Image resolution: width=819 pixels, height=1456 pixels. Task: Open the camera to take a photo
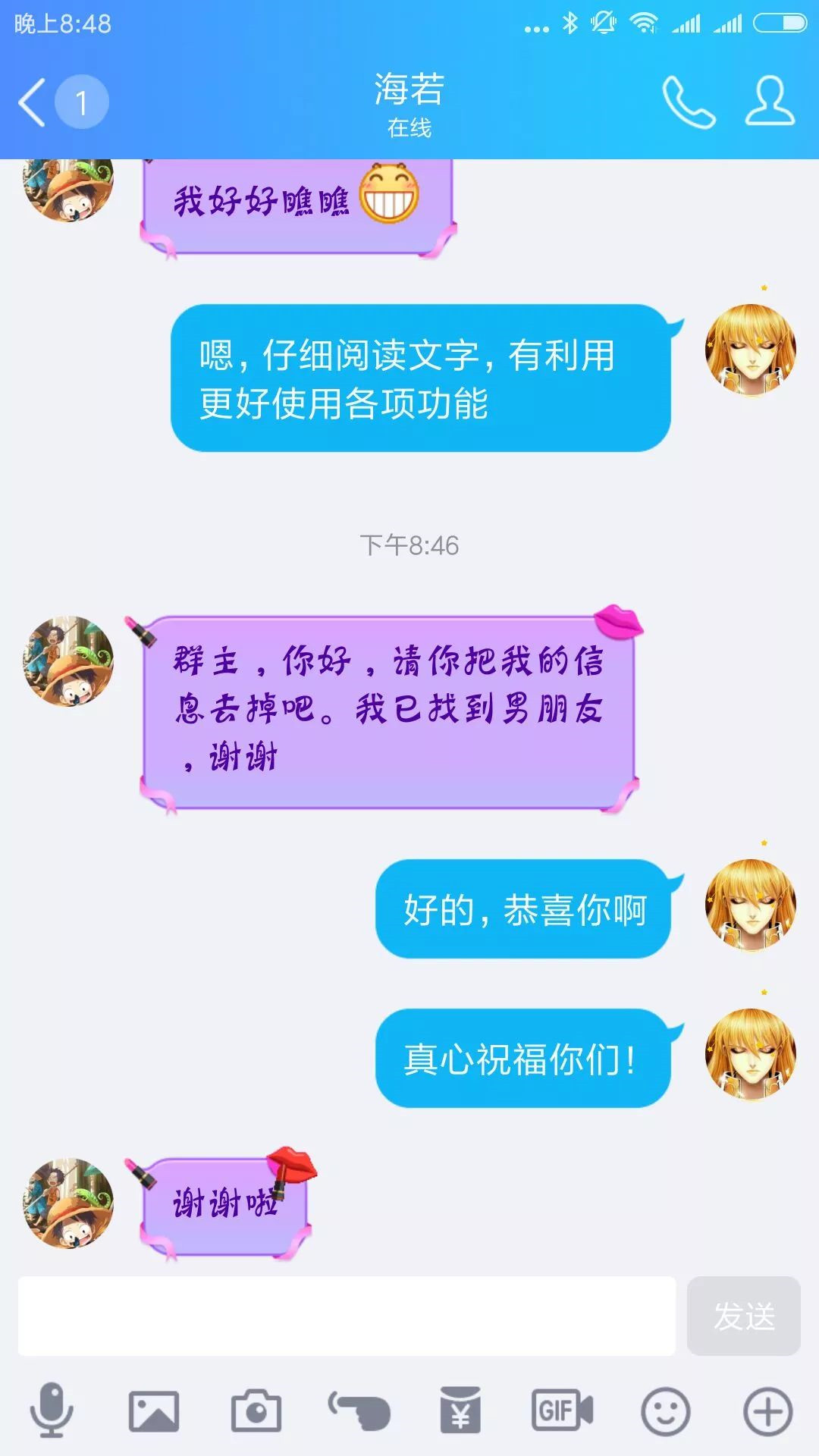tap(256, 1411)
